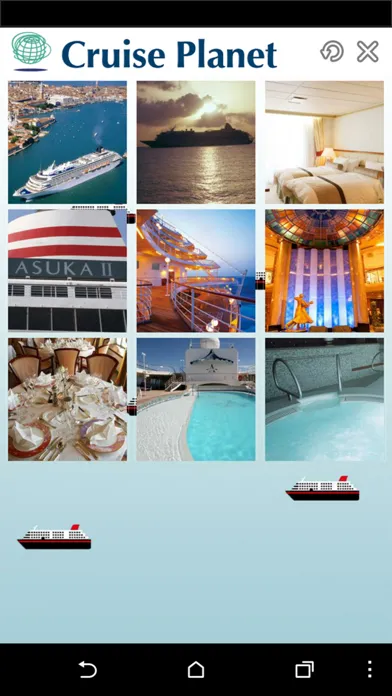Open the ship deck at dusk photo
The width and height of the screenshot is (392, 696).
coord(196,271)
